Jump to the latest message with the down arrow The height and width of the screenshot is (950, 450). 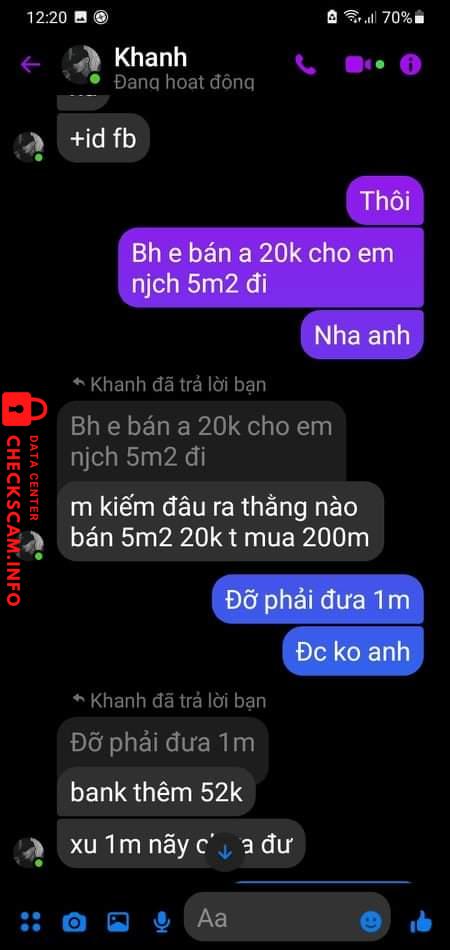(x=225, y=852)
